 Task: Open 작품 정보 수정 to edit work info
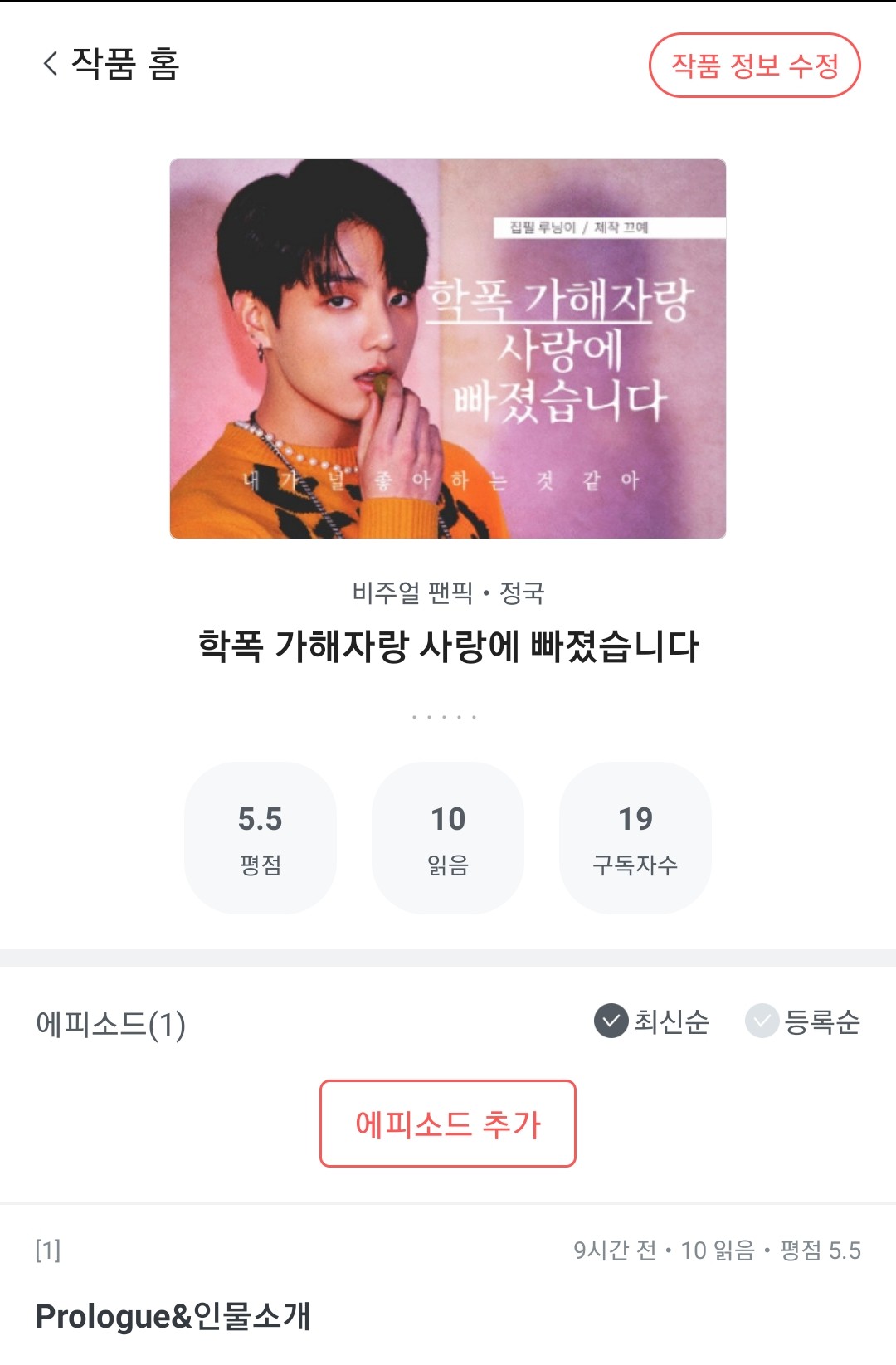point(754,66)
